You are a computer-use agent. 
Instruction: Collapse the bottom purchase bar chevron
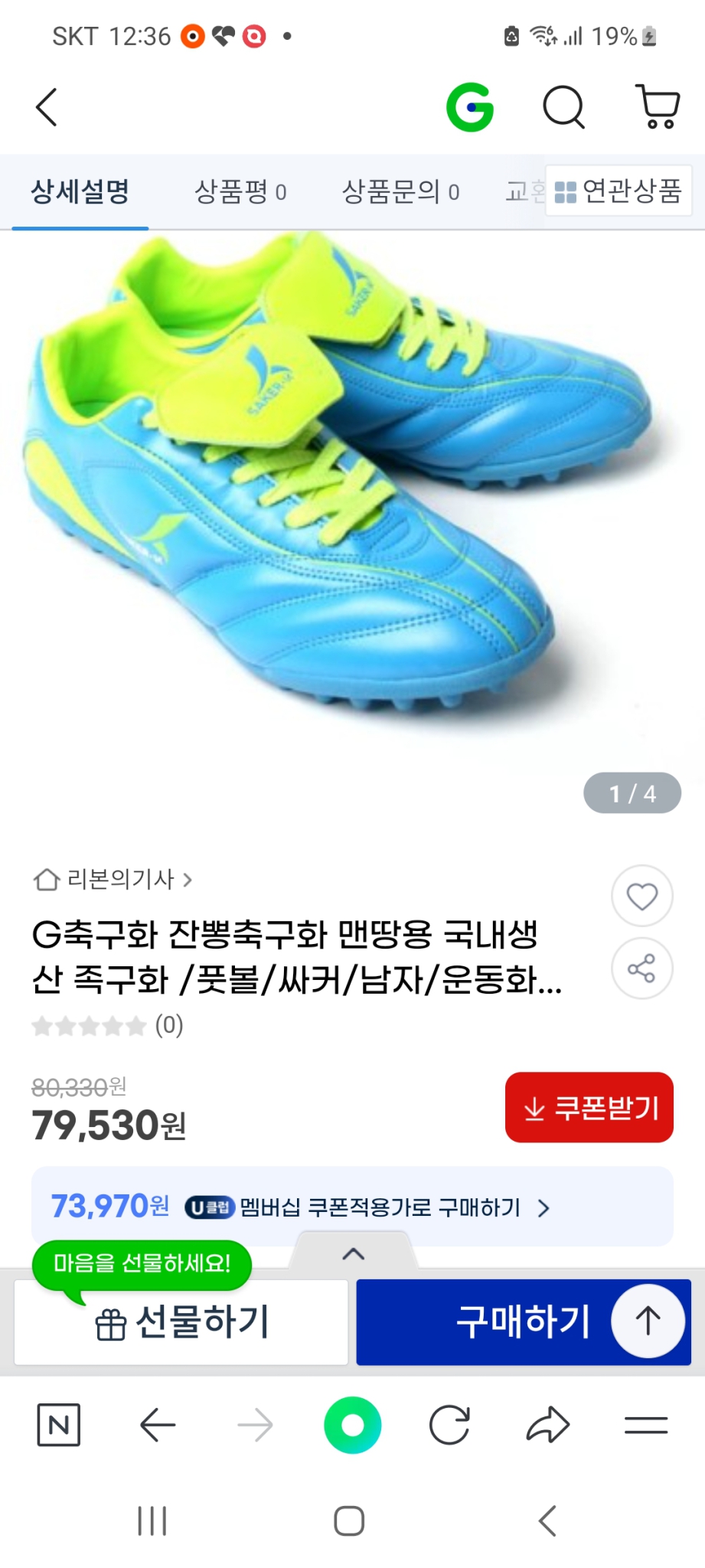[352, 1254]
